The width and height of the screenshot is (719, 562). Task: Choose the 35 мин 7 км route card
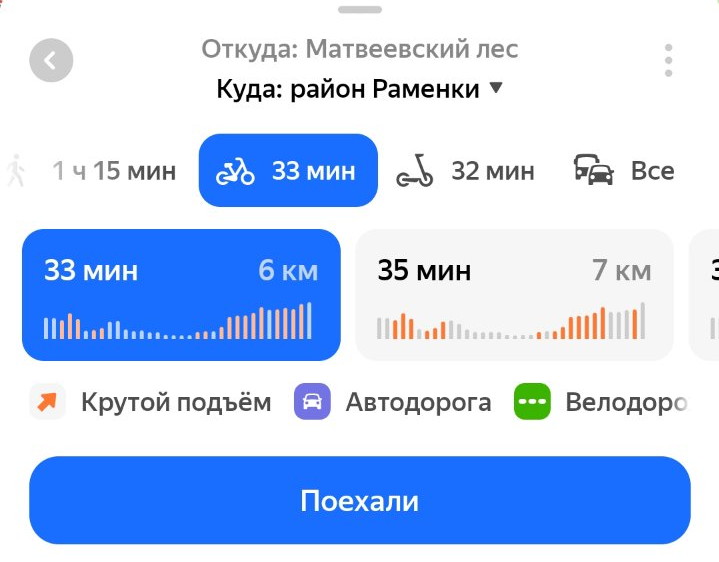point(514,295)
